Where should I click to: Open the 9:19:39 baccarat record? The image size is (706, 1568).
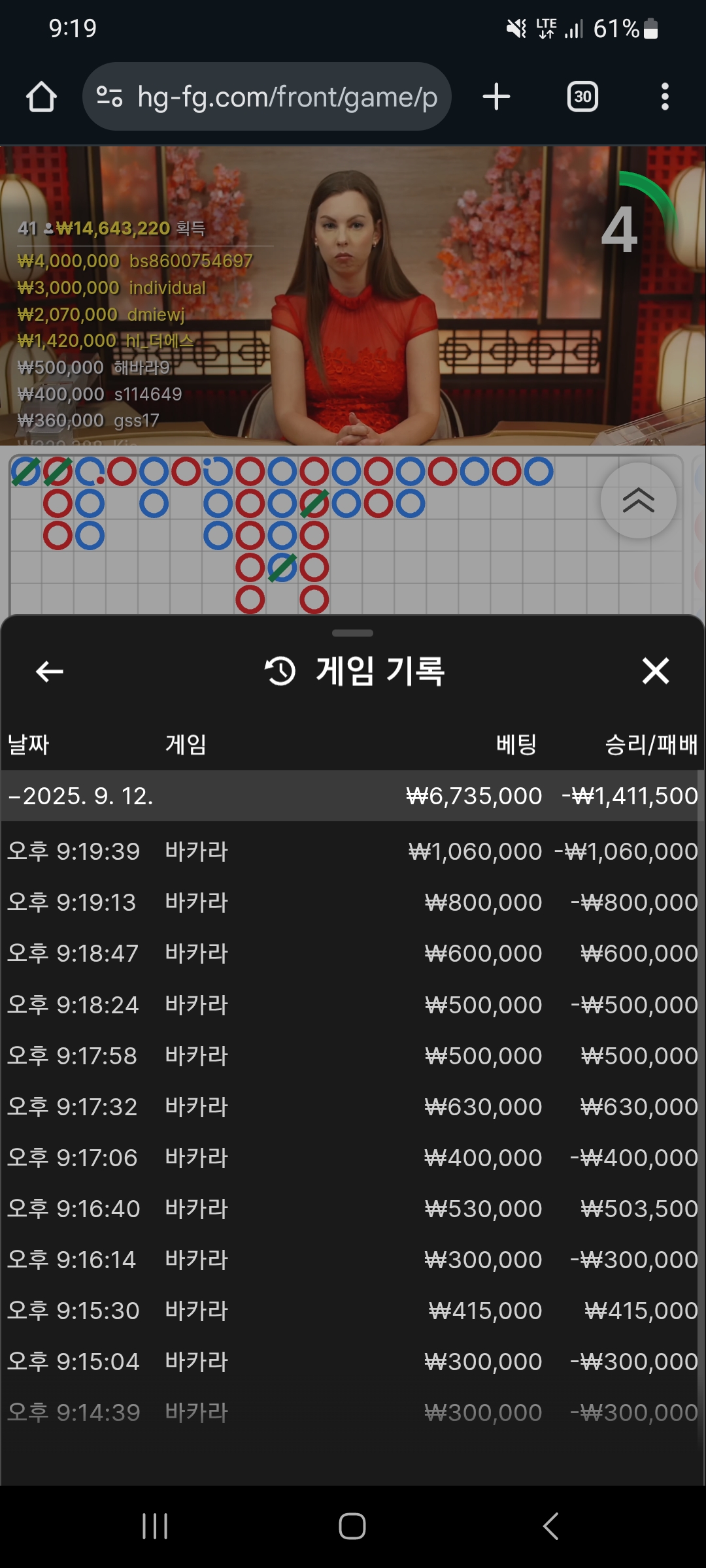click(352, 851)
